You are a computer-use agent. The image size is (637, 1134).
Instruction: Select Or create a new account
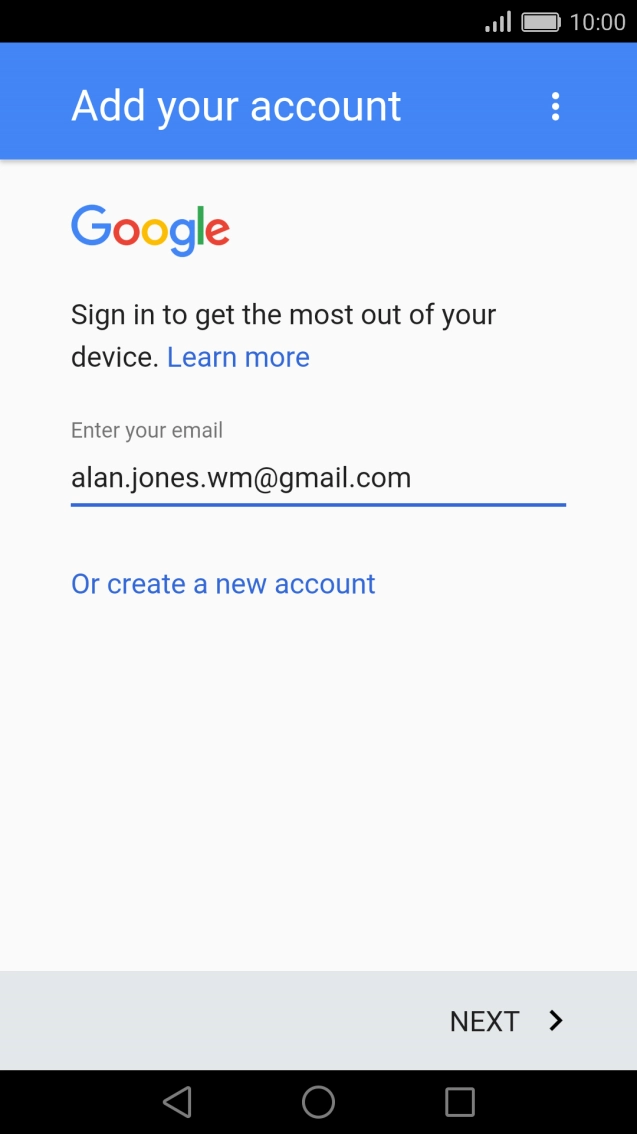click(x=223, y=584)
